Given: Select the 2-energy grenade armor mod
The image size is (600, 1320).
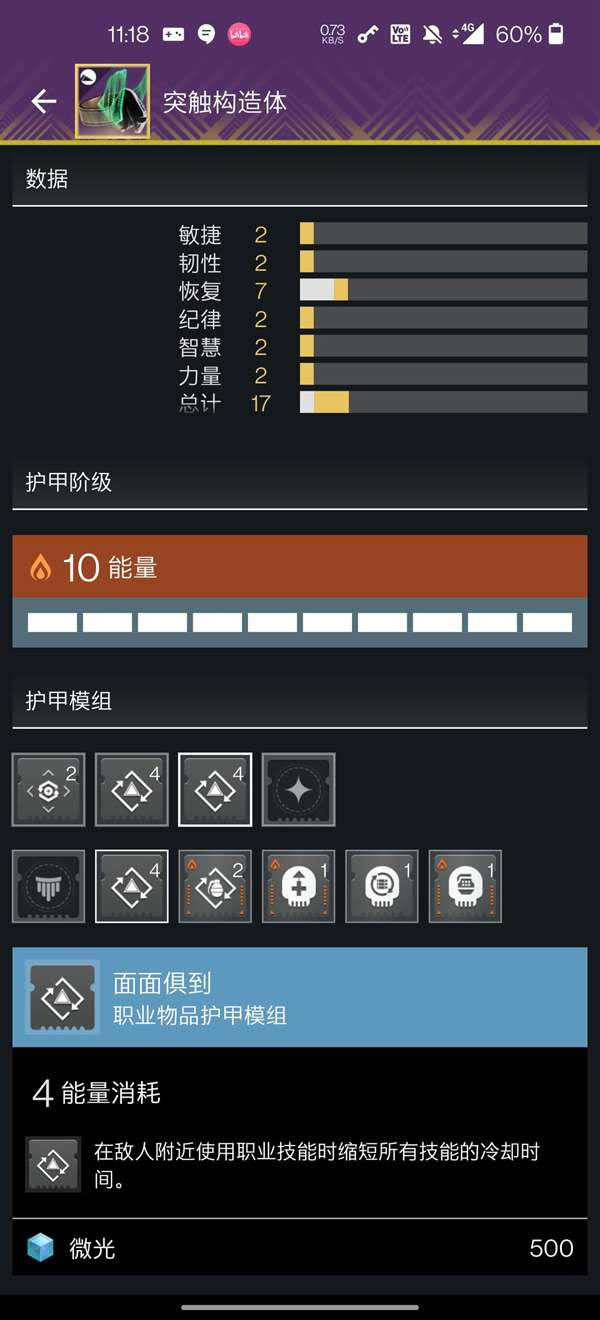Looking at the screenshot, I should tap(215, 886).
